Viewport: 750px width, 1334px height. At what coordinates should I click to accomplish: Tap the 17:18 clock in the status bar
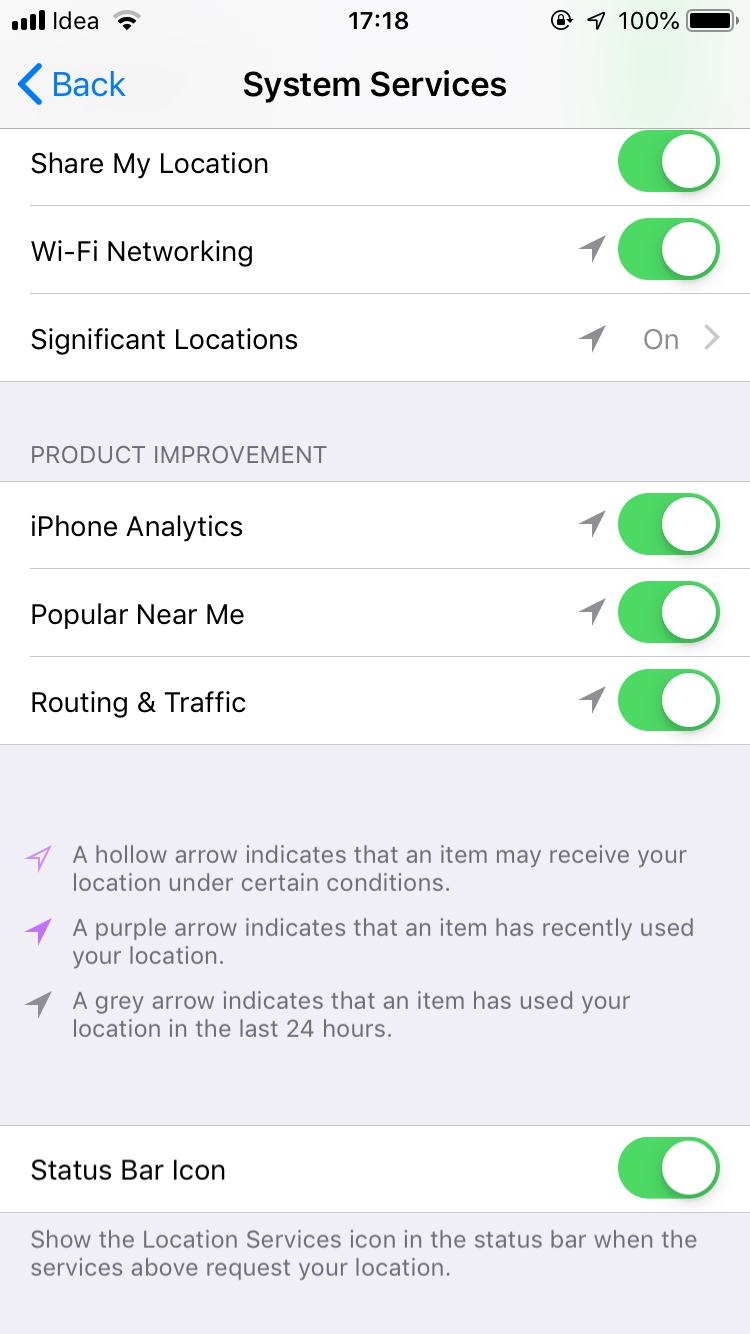(x=378, y=20)
